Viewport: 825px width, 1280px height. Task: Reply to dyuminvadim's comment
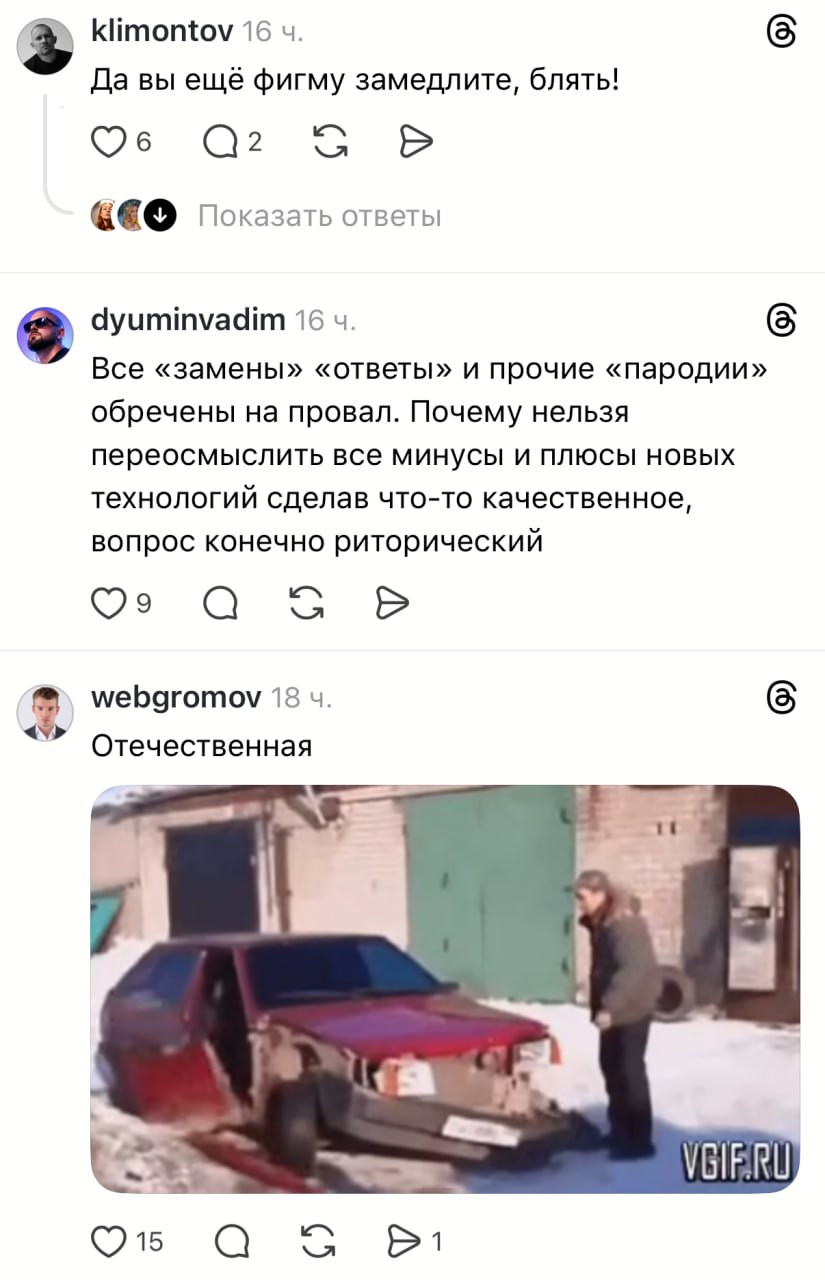pyautogui.click(x=219, y=602)
